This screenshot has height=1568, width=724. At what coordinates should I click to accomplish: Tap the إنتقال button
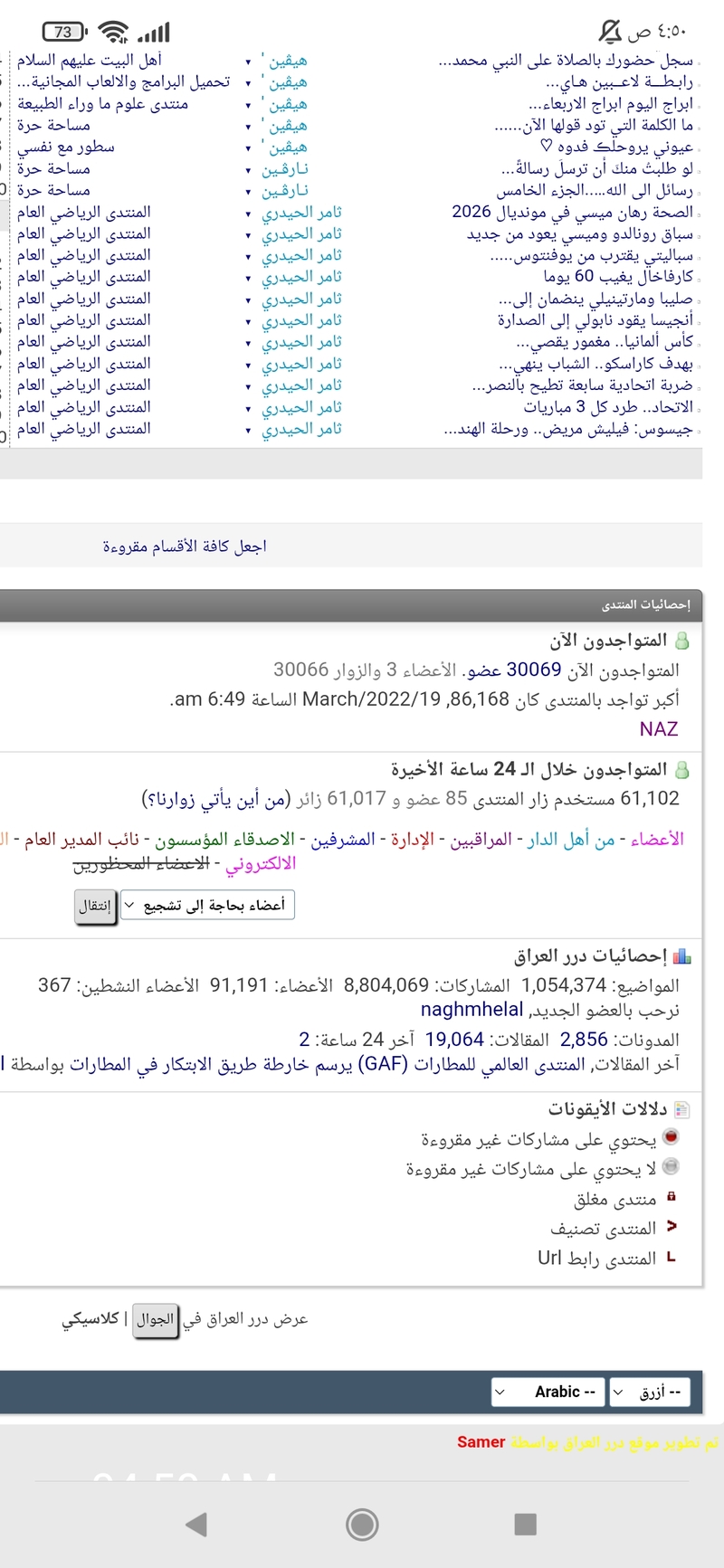pos(95,906)
